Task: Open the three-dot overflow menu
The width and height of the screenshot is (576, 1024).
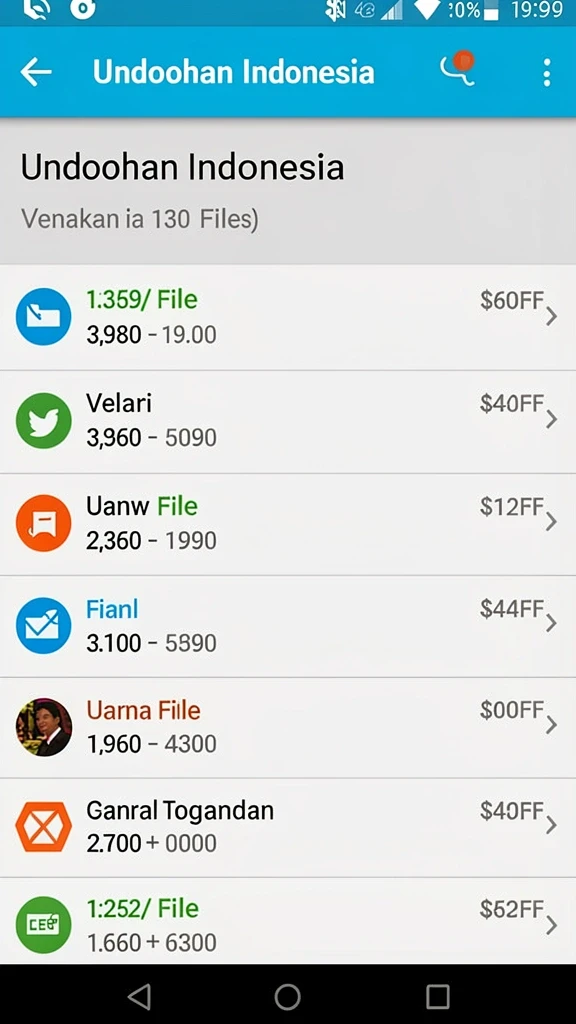Action: click(x=547, y=72)
